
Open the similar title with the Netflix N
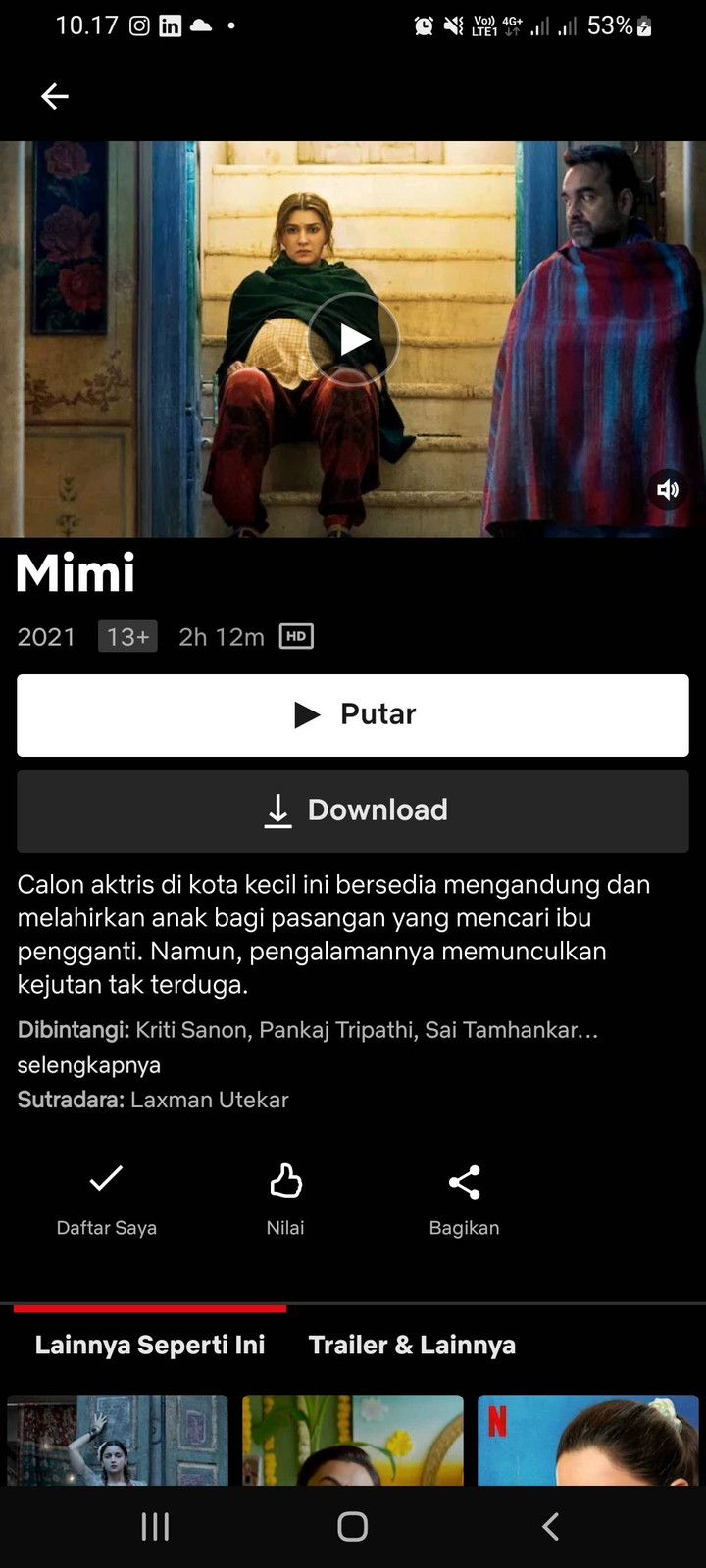[590, 1439]
